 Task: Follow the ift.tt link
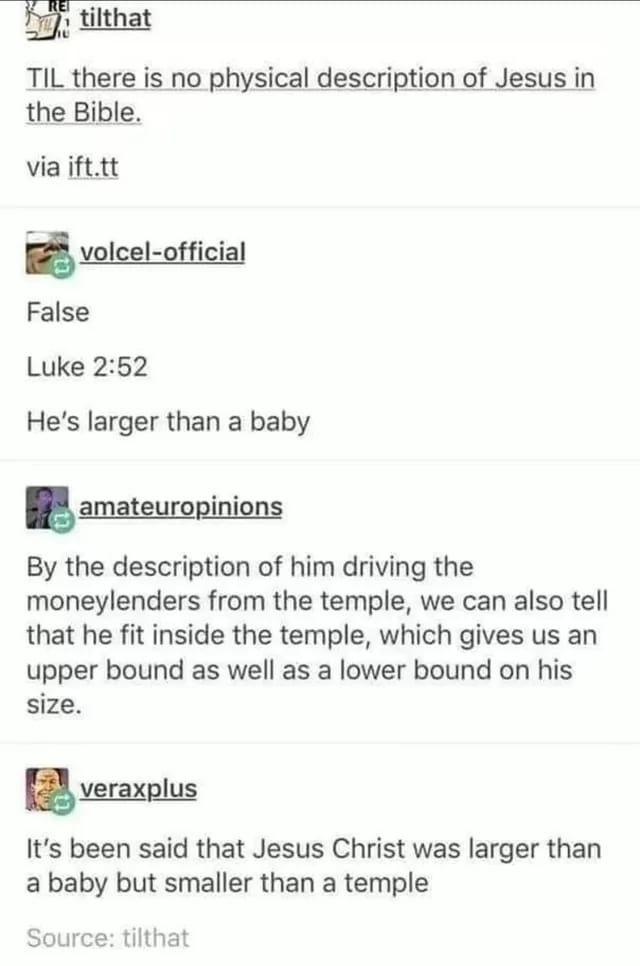point(92,167)
